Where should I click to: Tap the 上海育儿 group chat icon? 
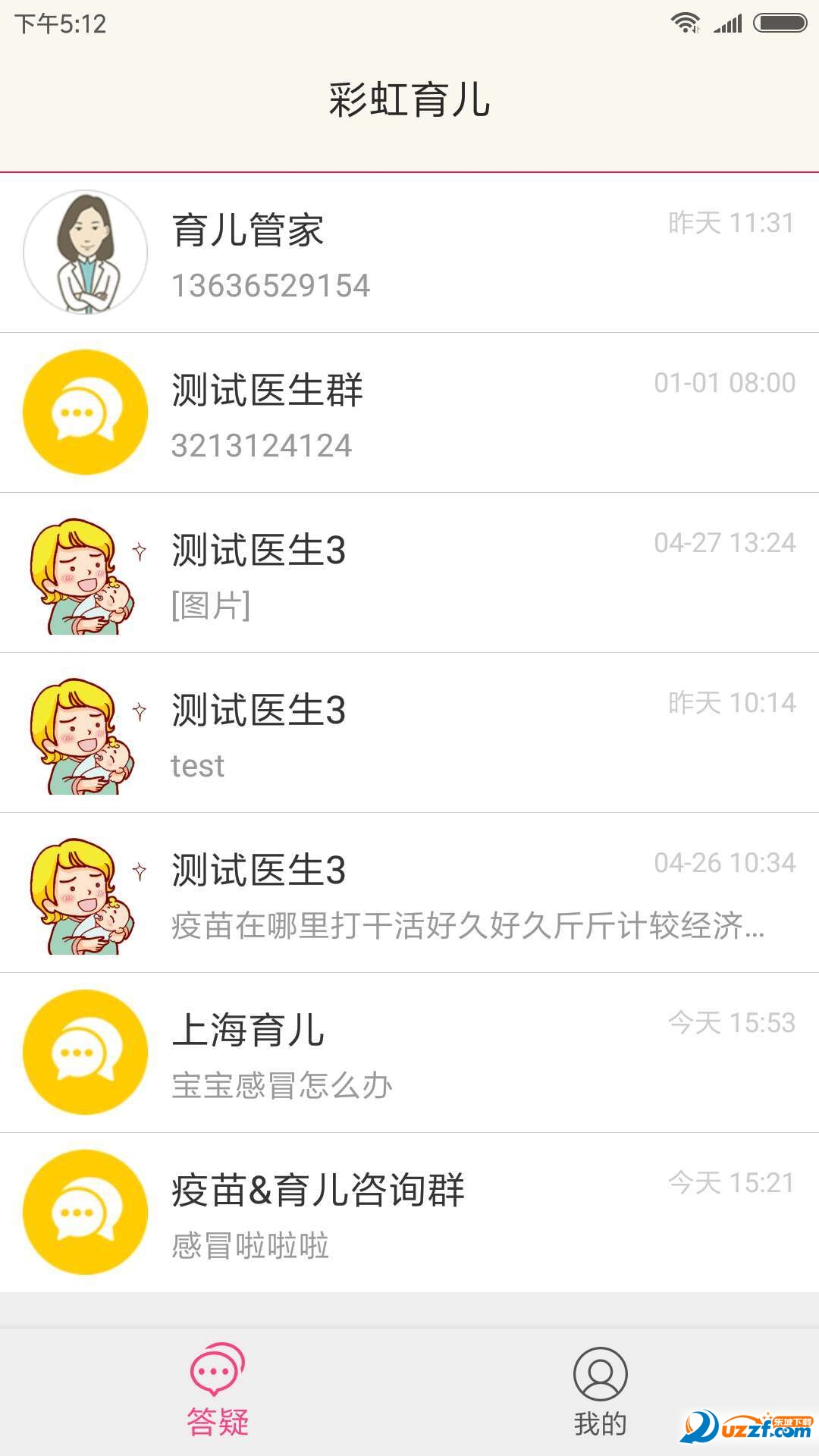pos(83,1052)
